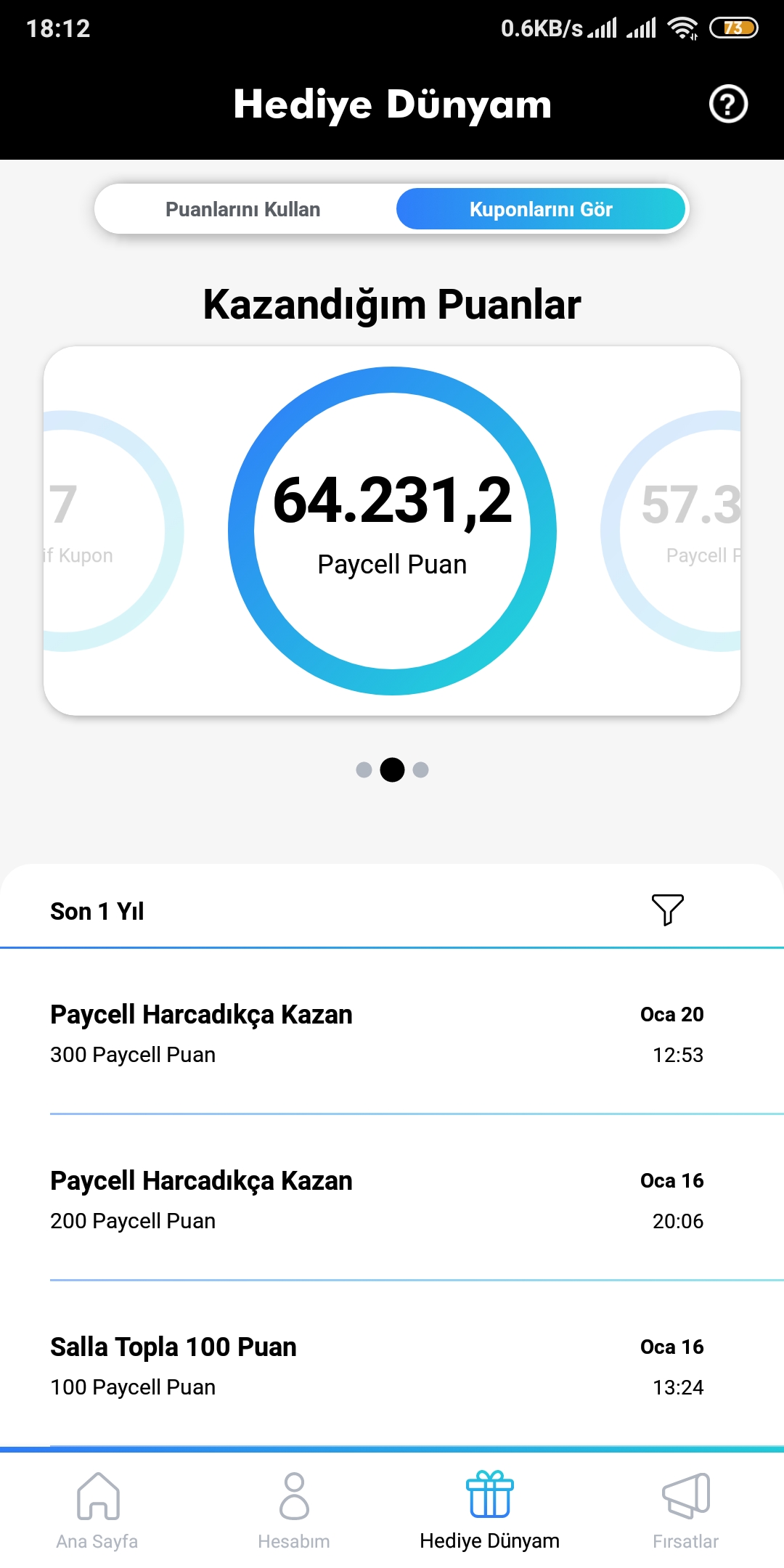Select the first page indicator dot

tap(364, 769)
